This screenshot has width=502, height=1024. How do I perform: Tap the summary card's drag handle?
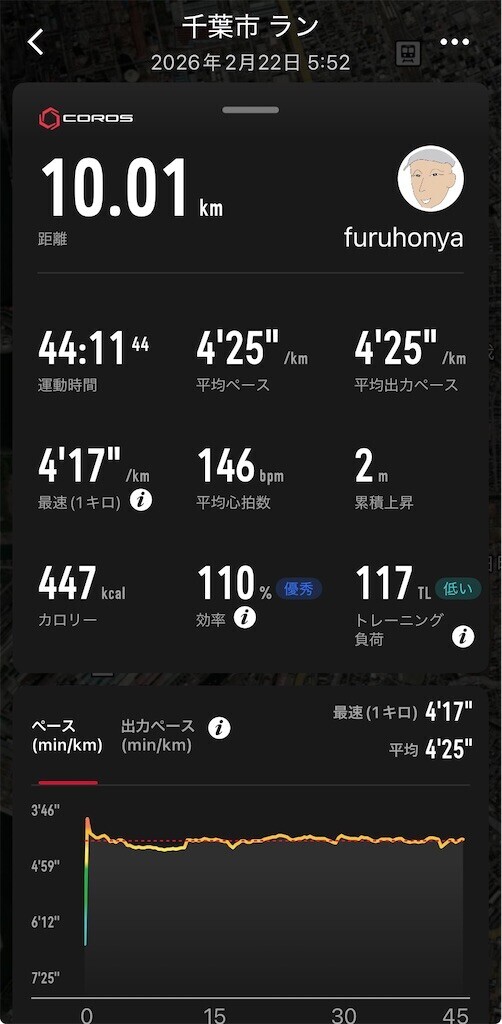click(250, 110)
